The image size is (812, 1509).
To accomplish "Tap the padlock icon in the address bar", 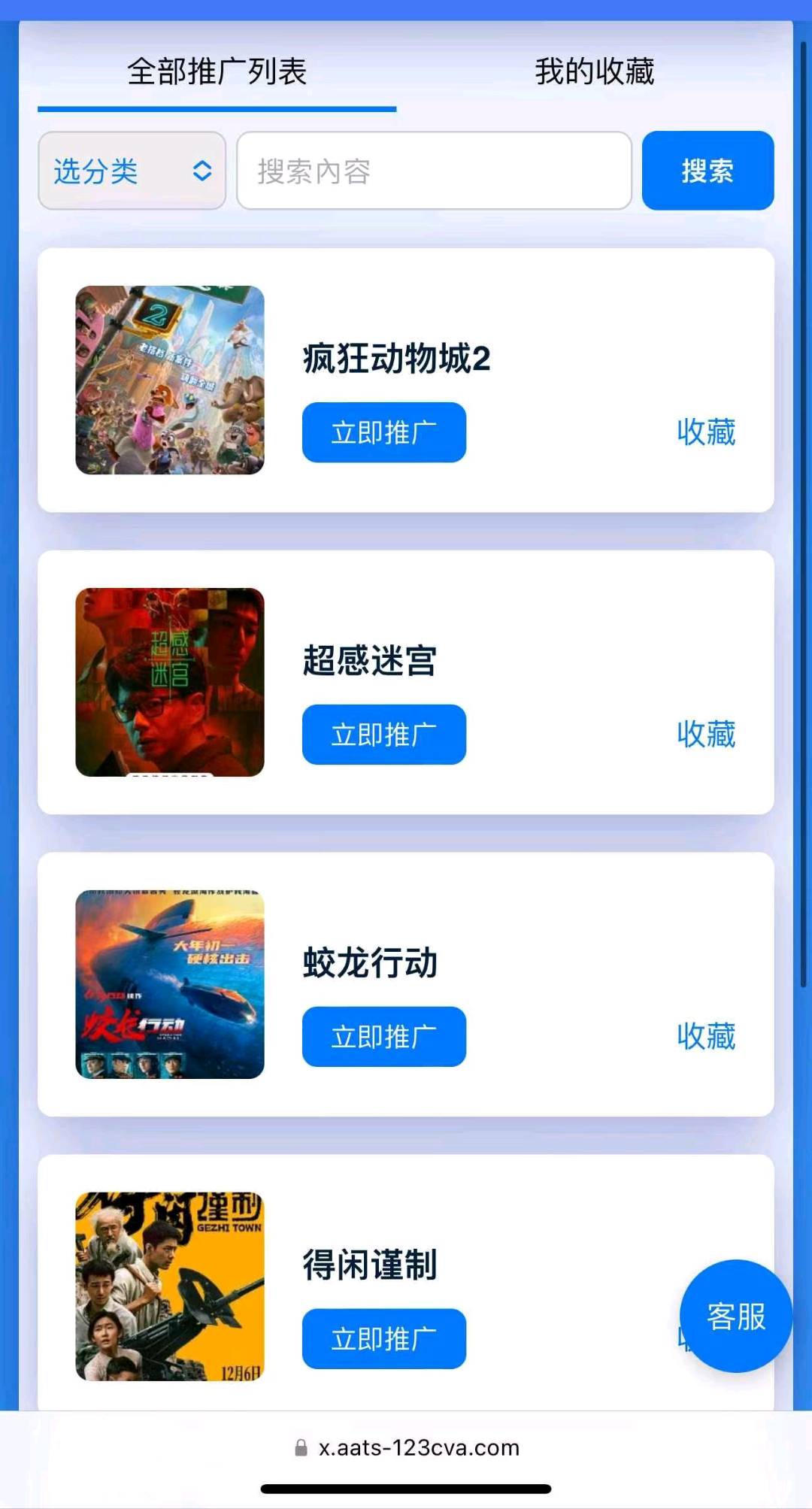I will pyautogui.click(x=303, y=1447).
